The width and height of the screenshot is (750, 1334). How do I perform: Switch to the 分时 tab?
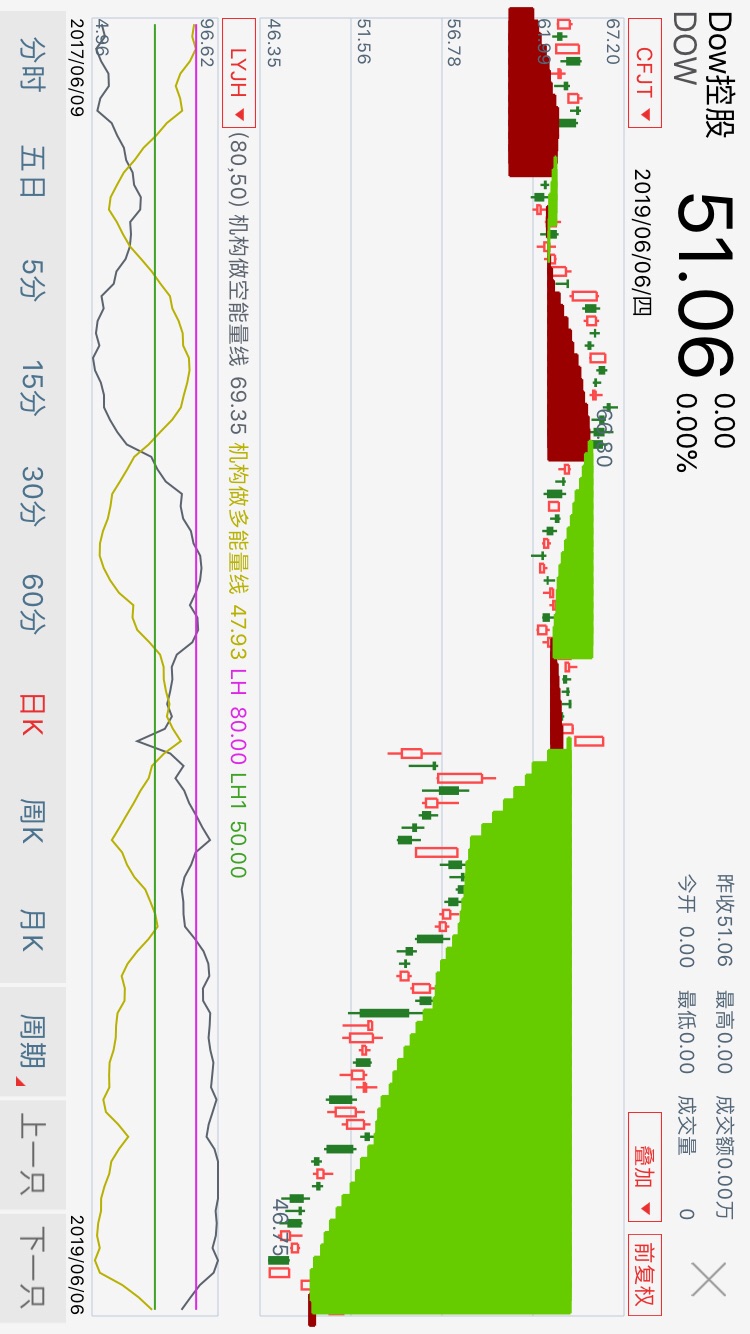[x=33, y=64]
